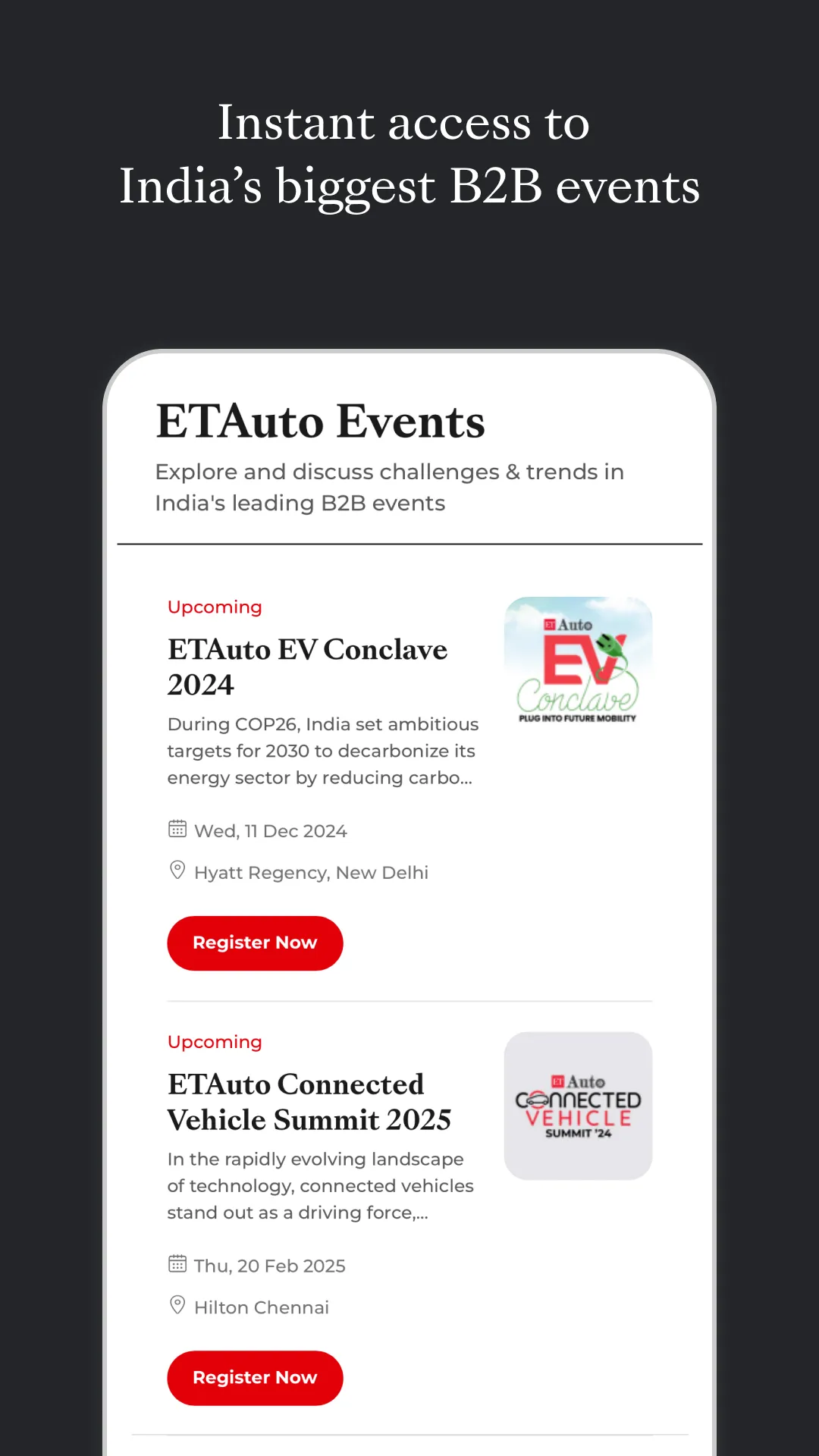The height and width of the screenshot is (1456, 819).
Task: Click the venue text Hyatt Regency, New Delhi
Action: [311, 872]
